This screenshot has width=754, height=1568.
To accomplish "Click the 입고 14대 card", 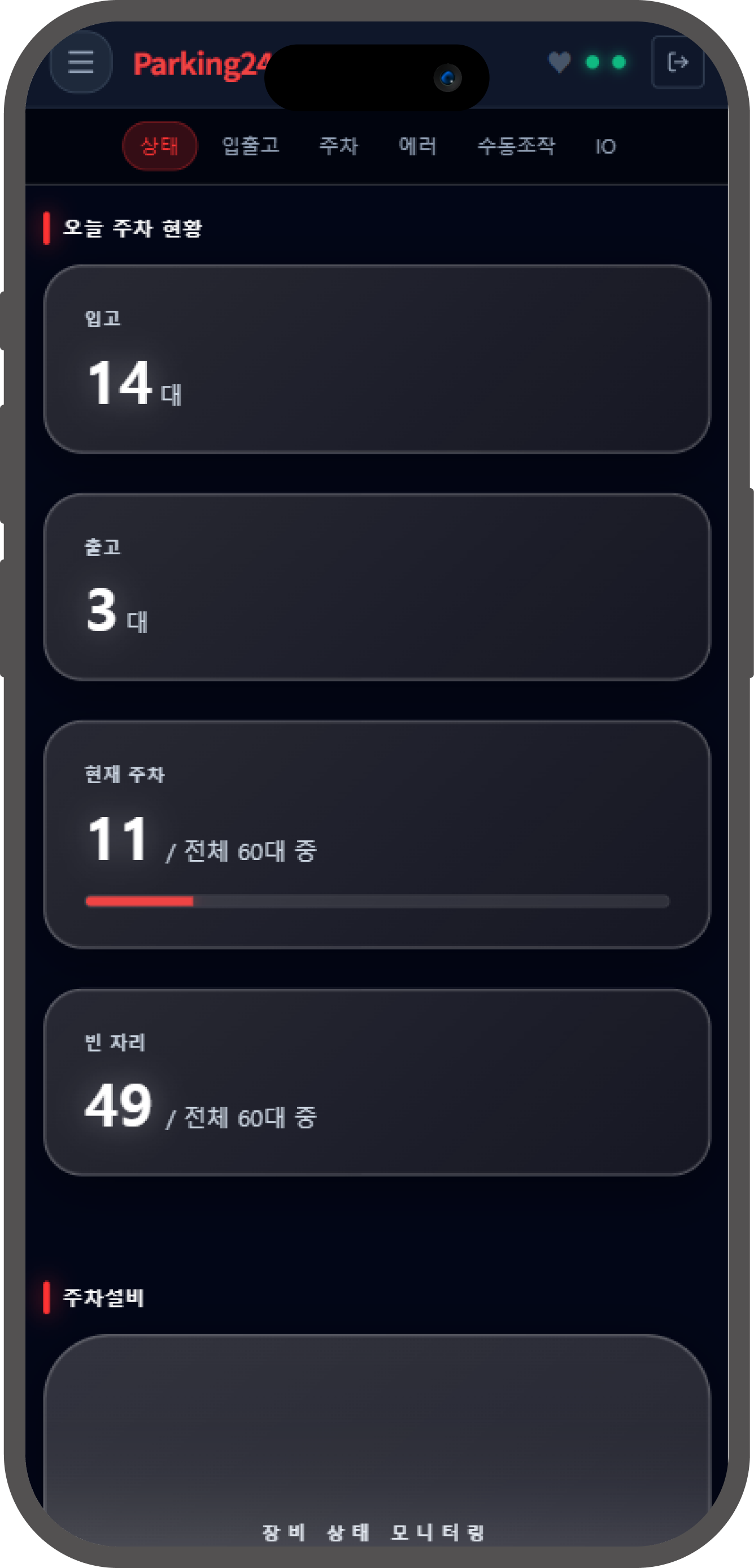I will click(x=377, y=359).
